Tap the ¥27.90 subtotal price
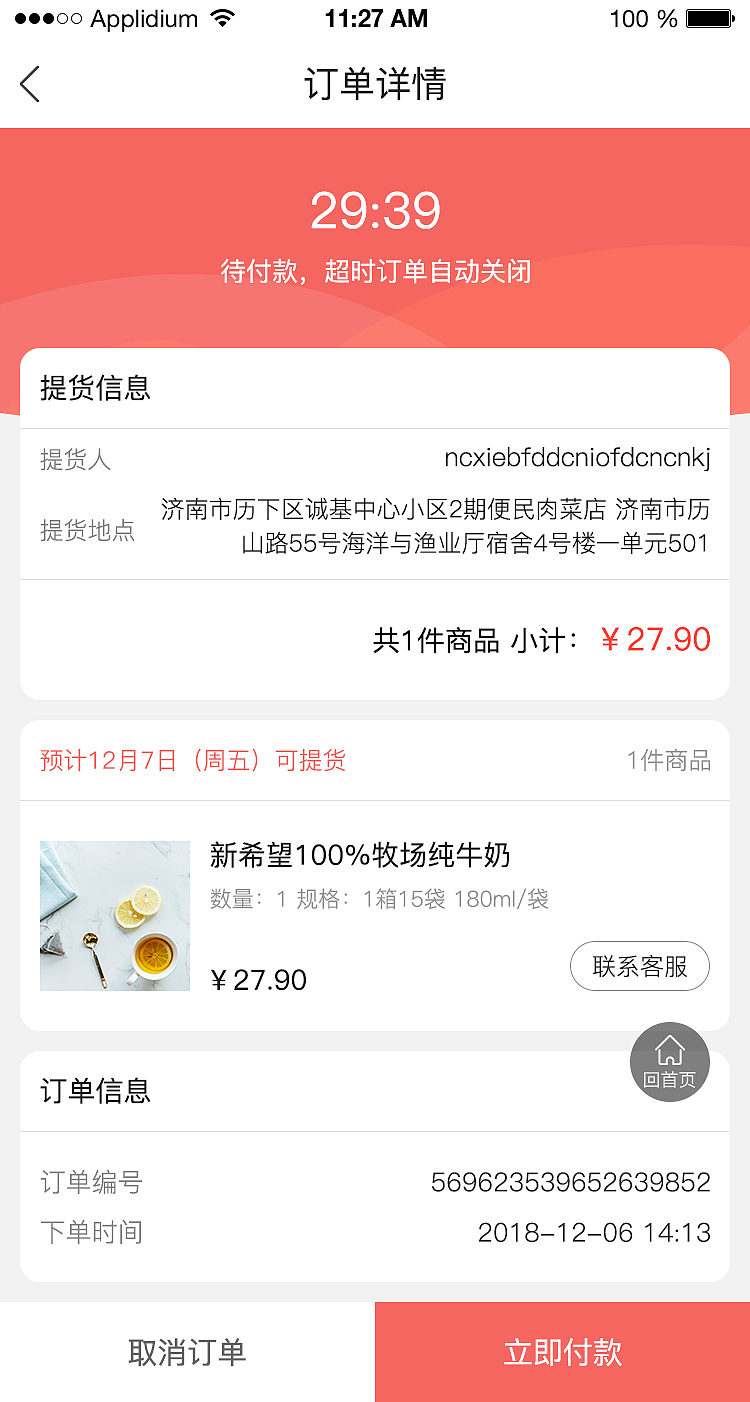This screenshot has width=750, height=1402. [661, 639]
